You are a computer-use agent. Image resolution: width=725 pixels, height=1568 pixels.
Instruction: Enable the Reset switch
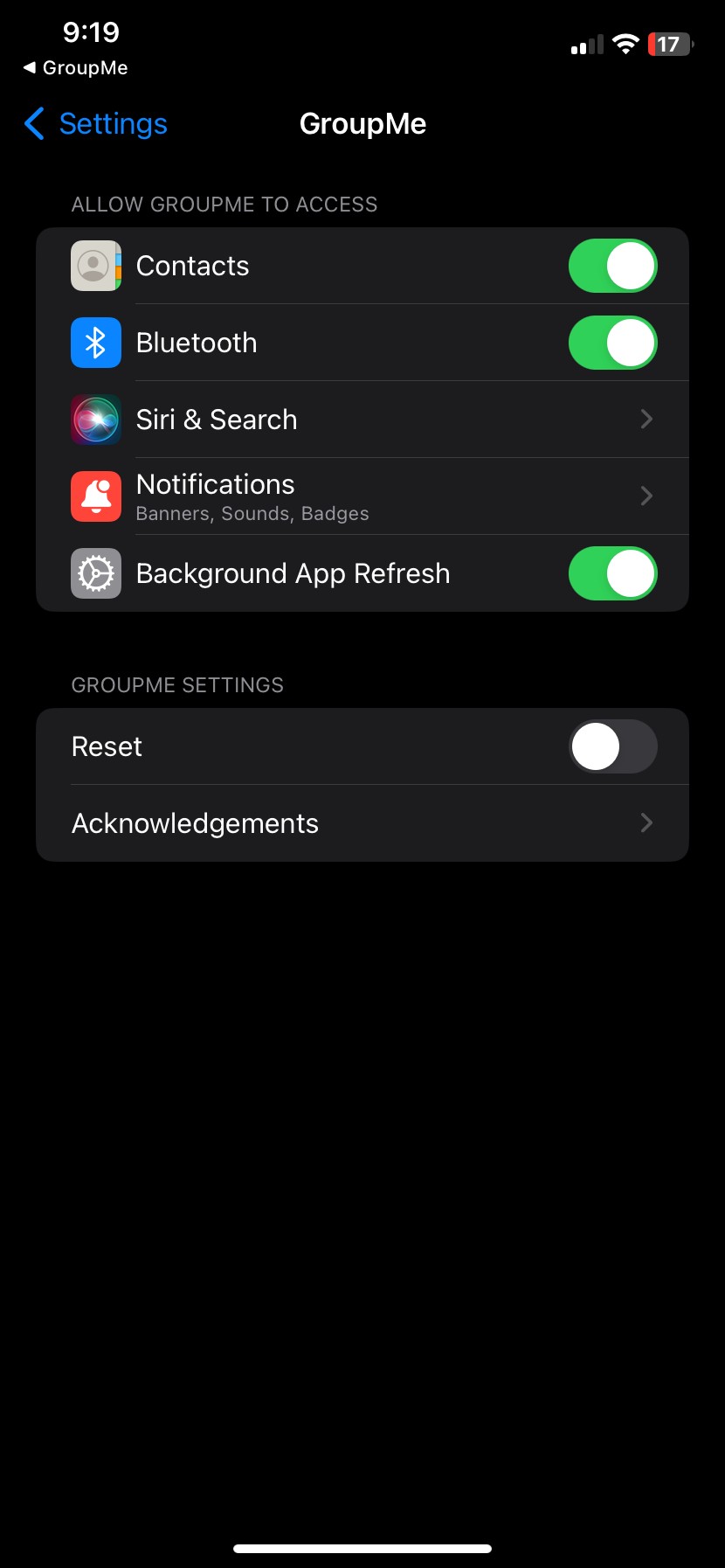(x=612, y=746)
